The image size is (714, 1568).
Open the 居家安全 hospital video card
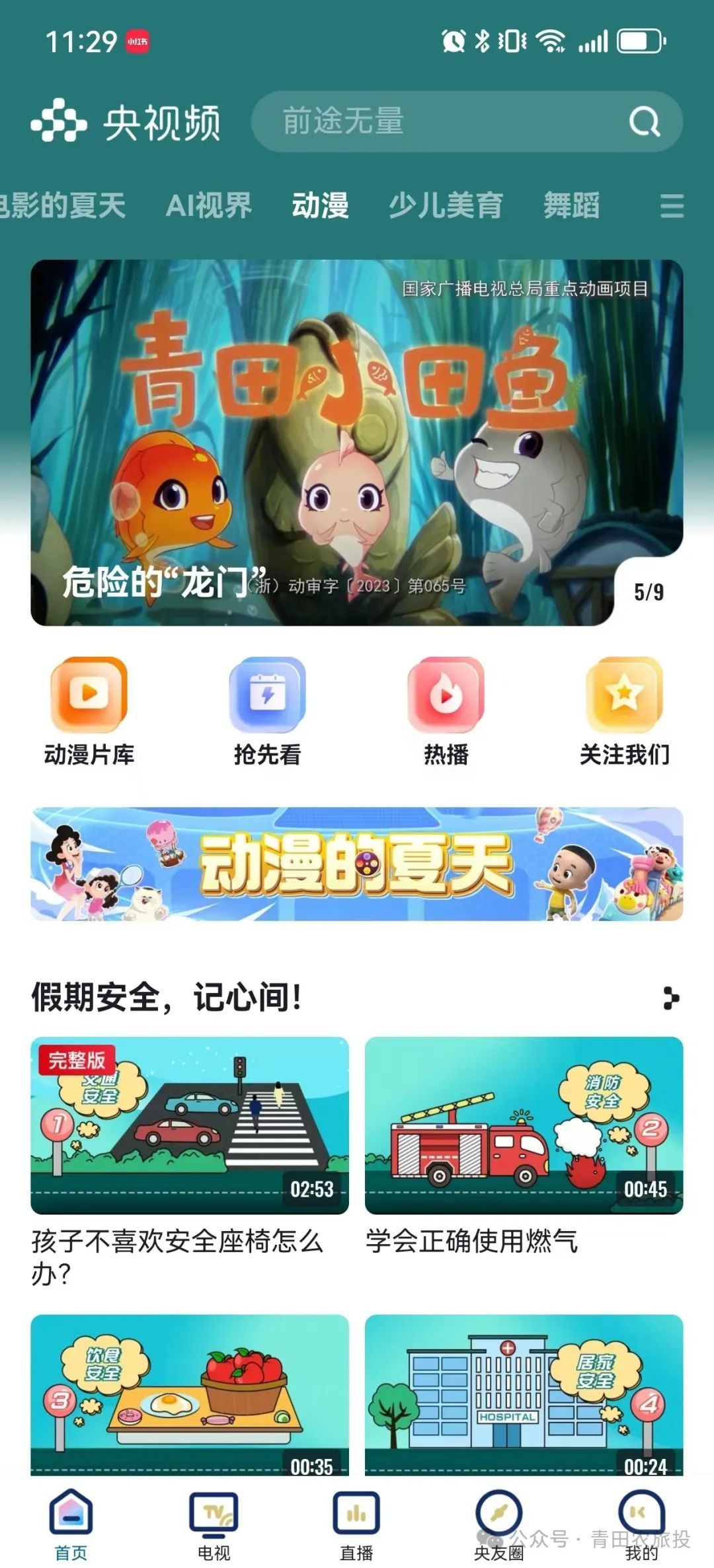coord(524,1394)
